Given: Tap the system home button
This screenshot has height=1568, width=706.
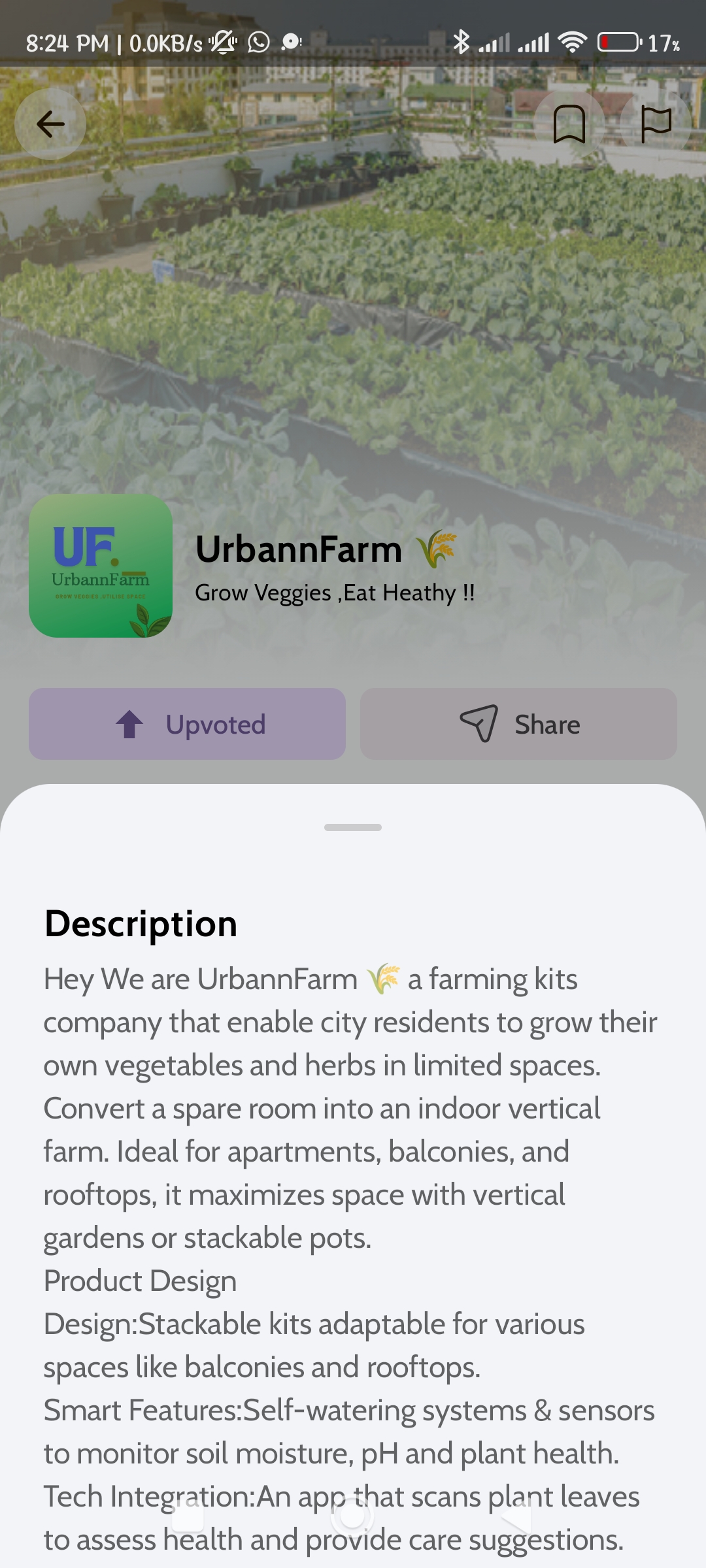Looking at the screenshot, I should [352, 1516].
